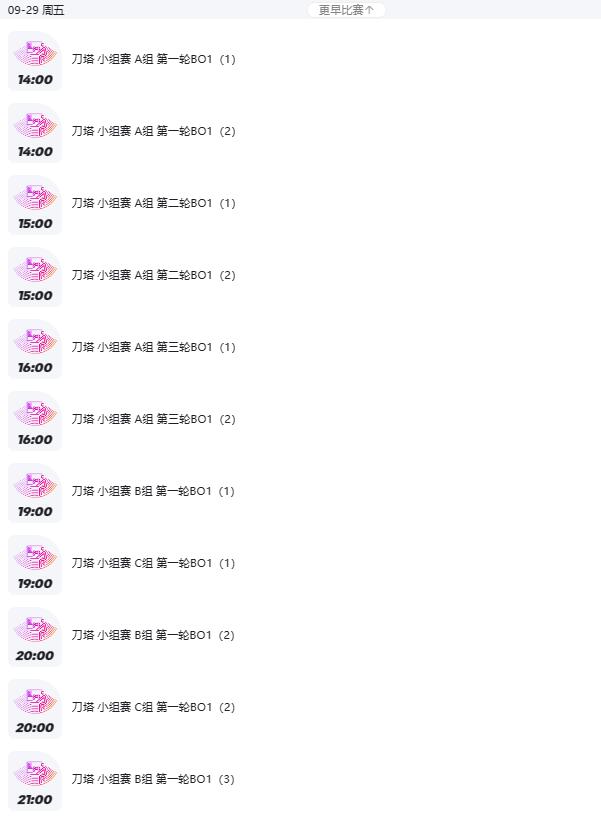Select 16:00 A组 第三轮BO1 (2) match
The image size is (601, 820).
[154, 419]
